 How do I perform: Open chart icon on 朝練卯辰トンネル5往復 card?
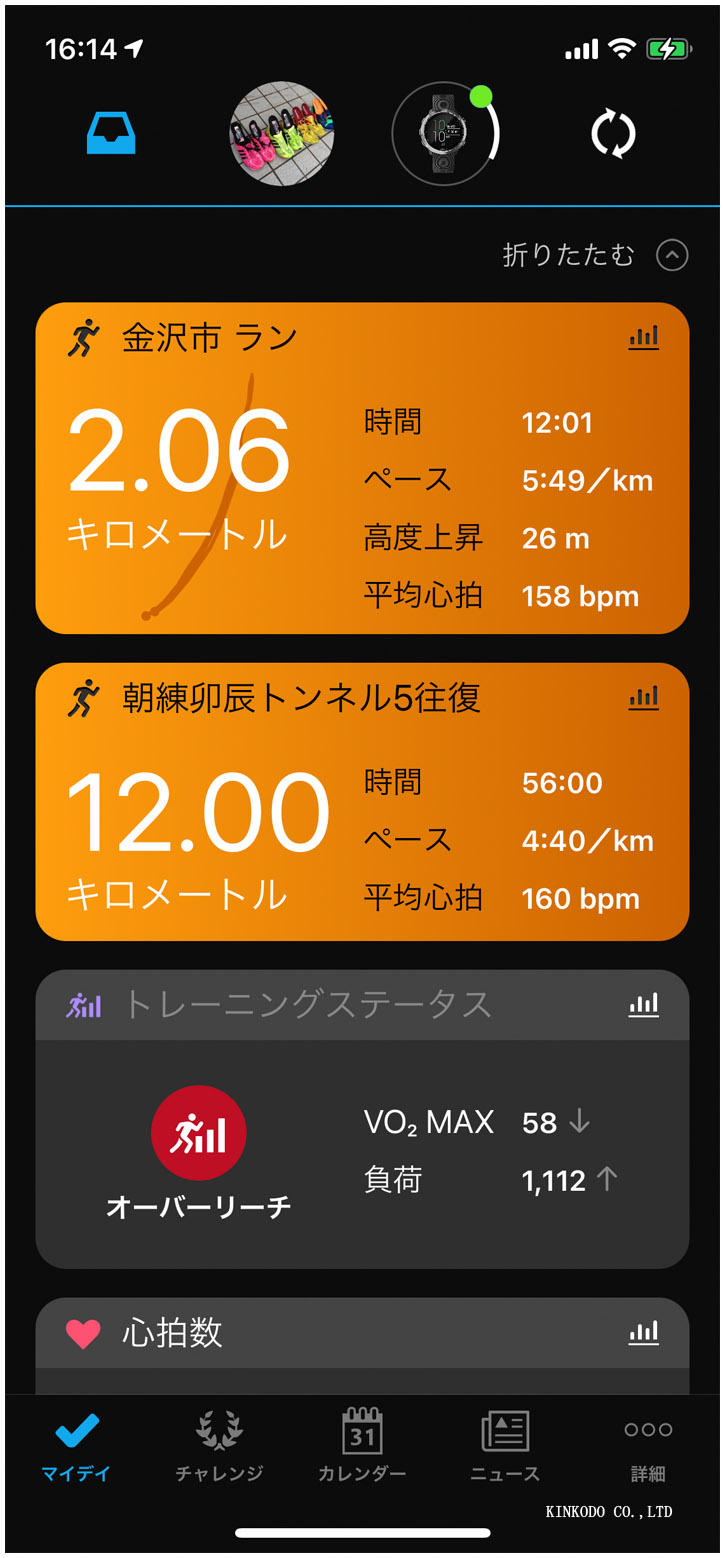644,698
